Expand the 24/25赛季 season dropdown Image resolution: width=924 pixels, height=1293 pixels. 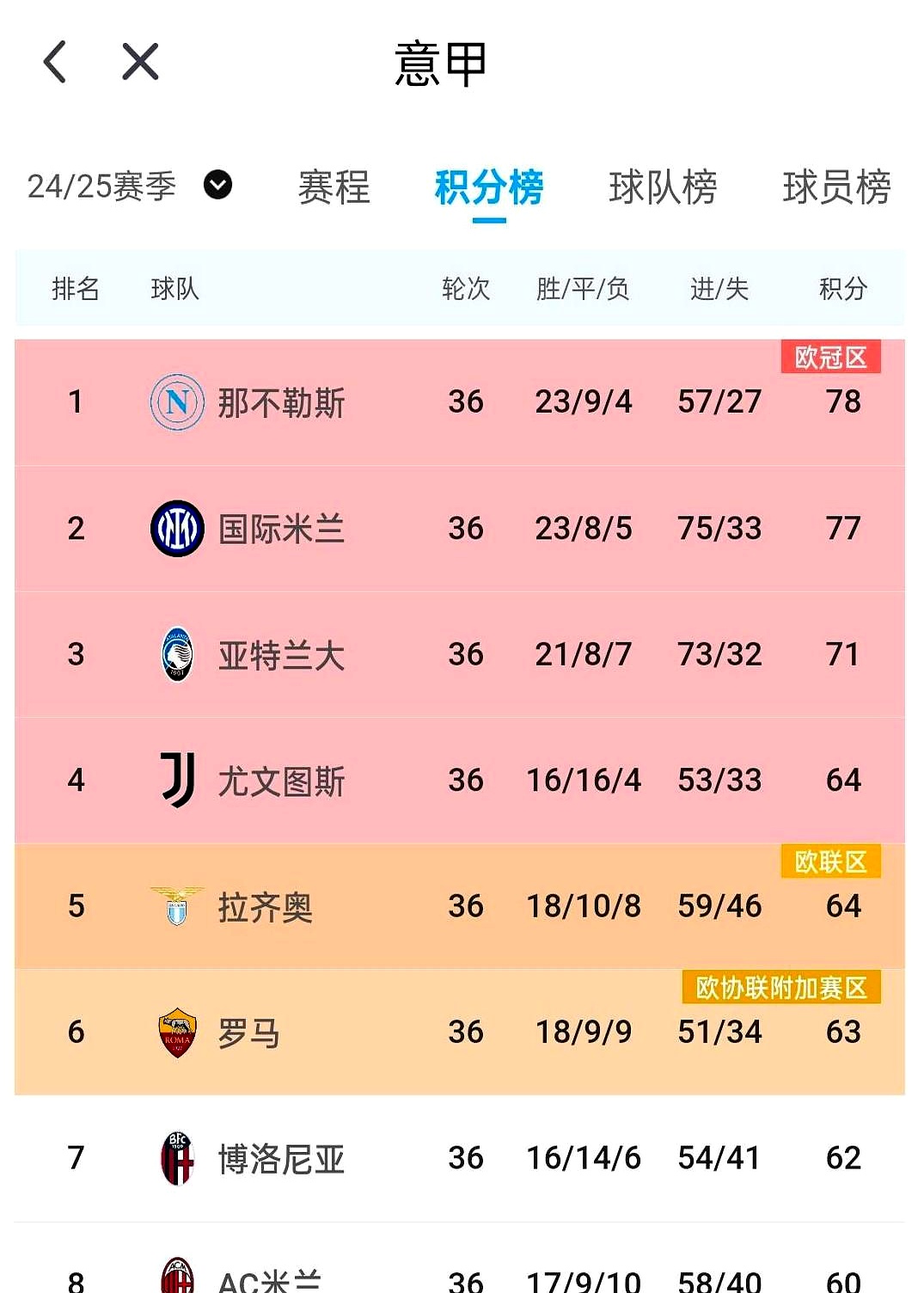pyautogui.click(x=103, y=187)
